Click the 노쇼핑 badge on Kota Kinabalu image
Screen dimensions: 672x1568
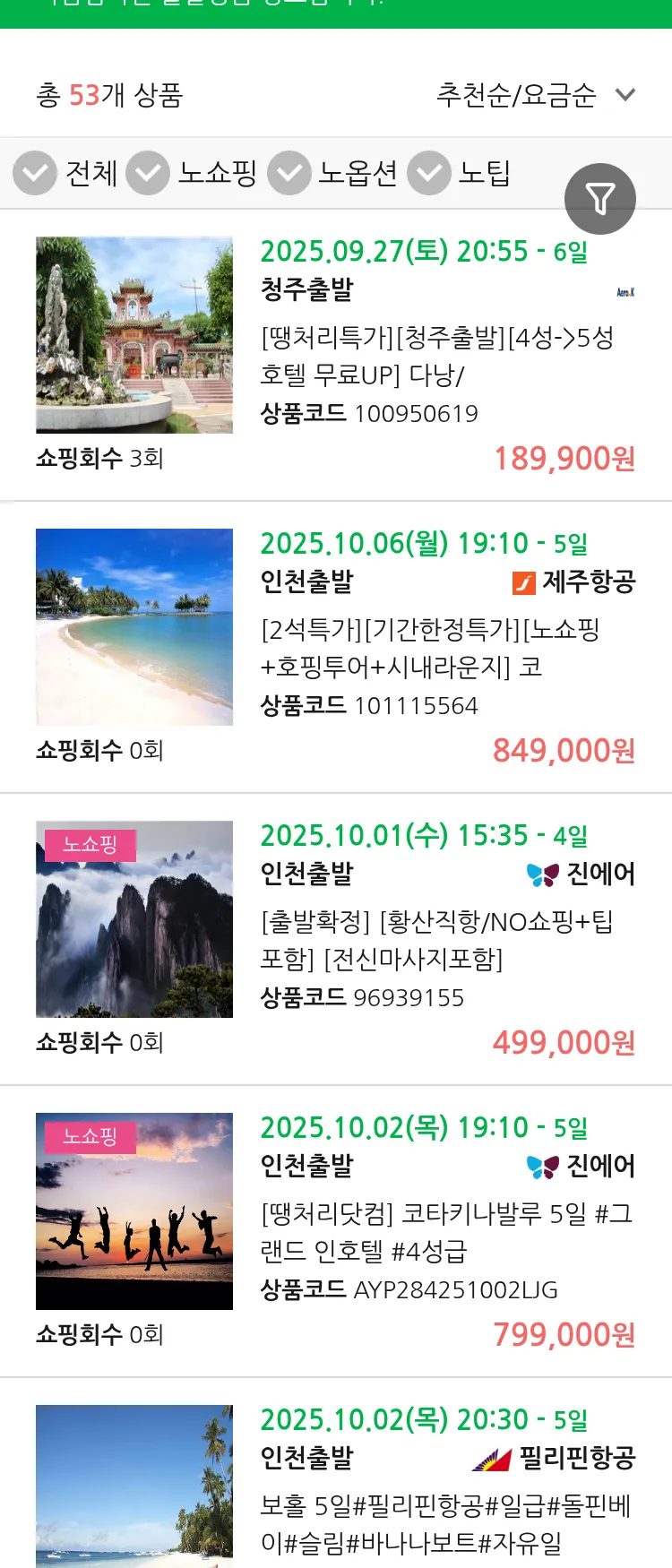[x=90, y=1134]
